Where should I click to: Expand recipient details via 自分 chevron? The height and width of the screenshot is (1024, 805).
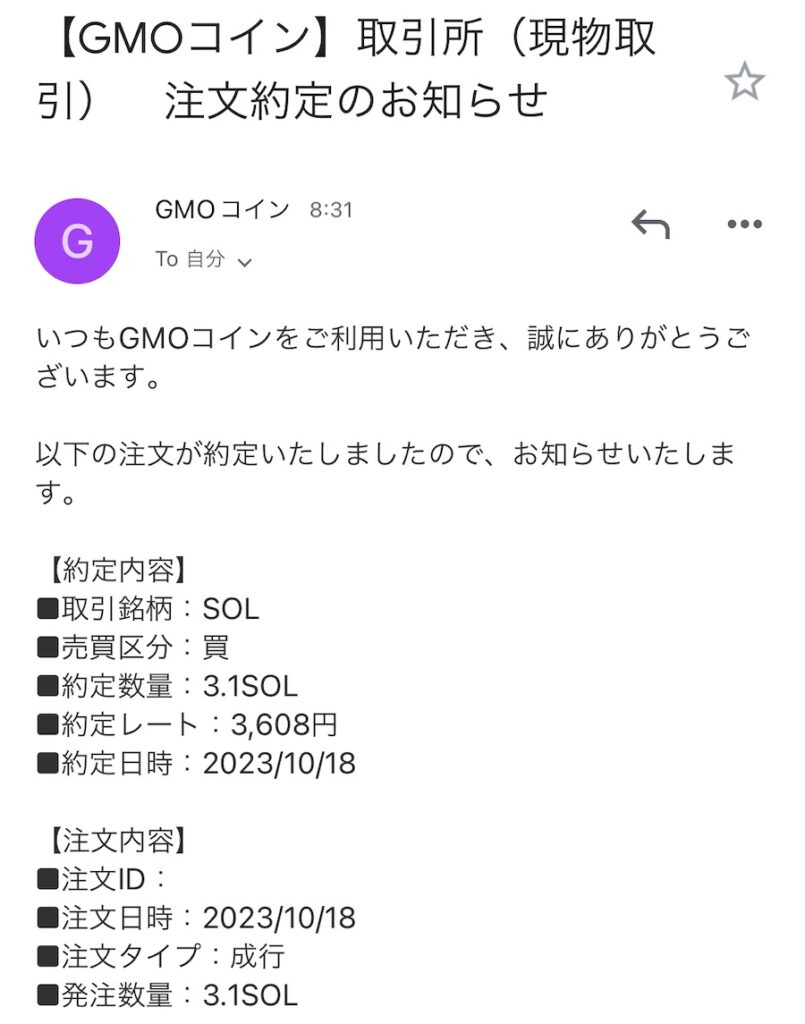(x=243, y=261)
